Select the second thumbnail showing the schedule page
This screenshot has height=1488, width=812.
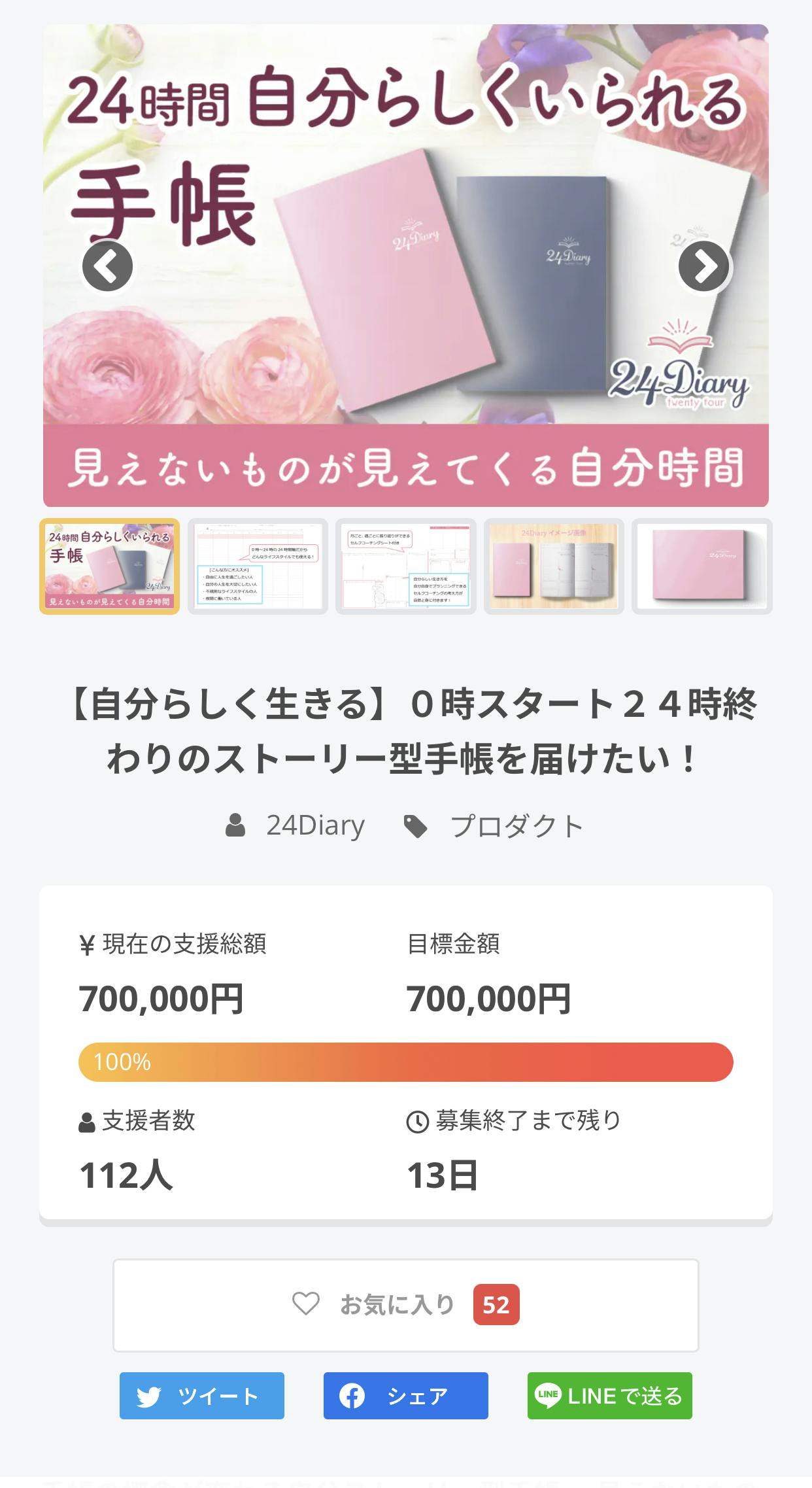tap(258, 566)
